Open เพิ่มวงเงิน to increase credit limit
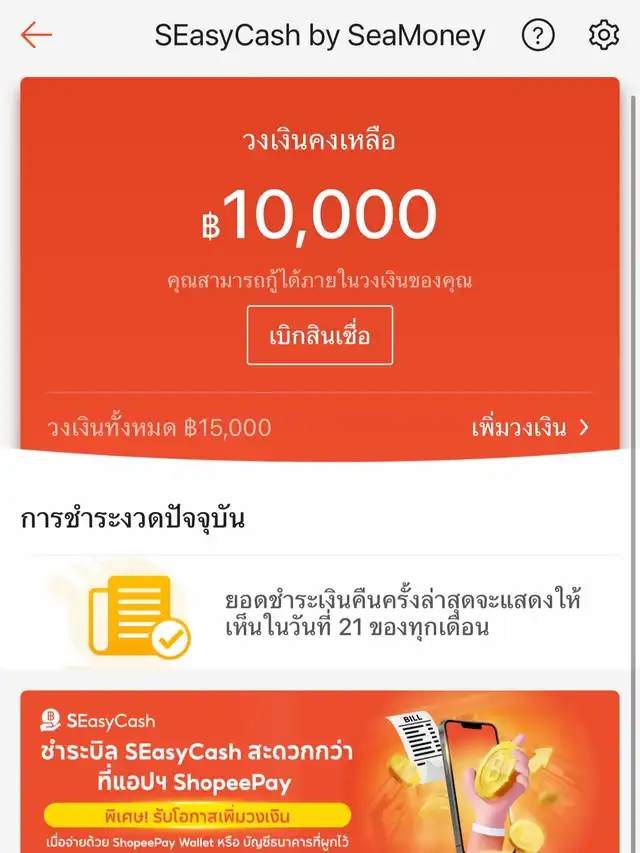The width and height of the screenshot is (640, 853). point(530,428)
